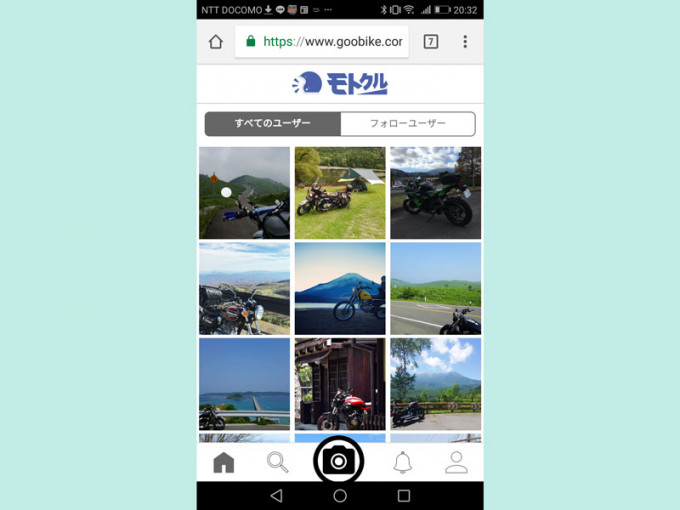The width and height of the screenshot is (680, 510).
Task: Tap the camera button to post photo
Action: tap(339, 461)
